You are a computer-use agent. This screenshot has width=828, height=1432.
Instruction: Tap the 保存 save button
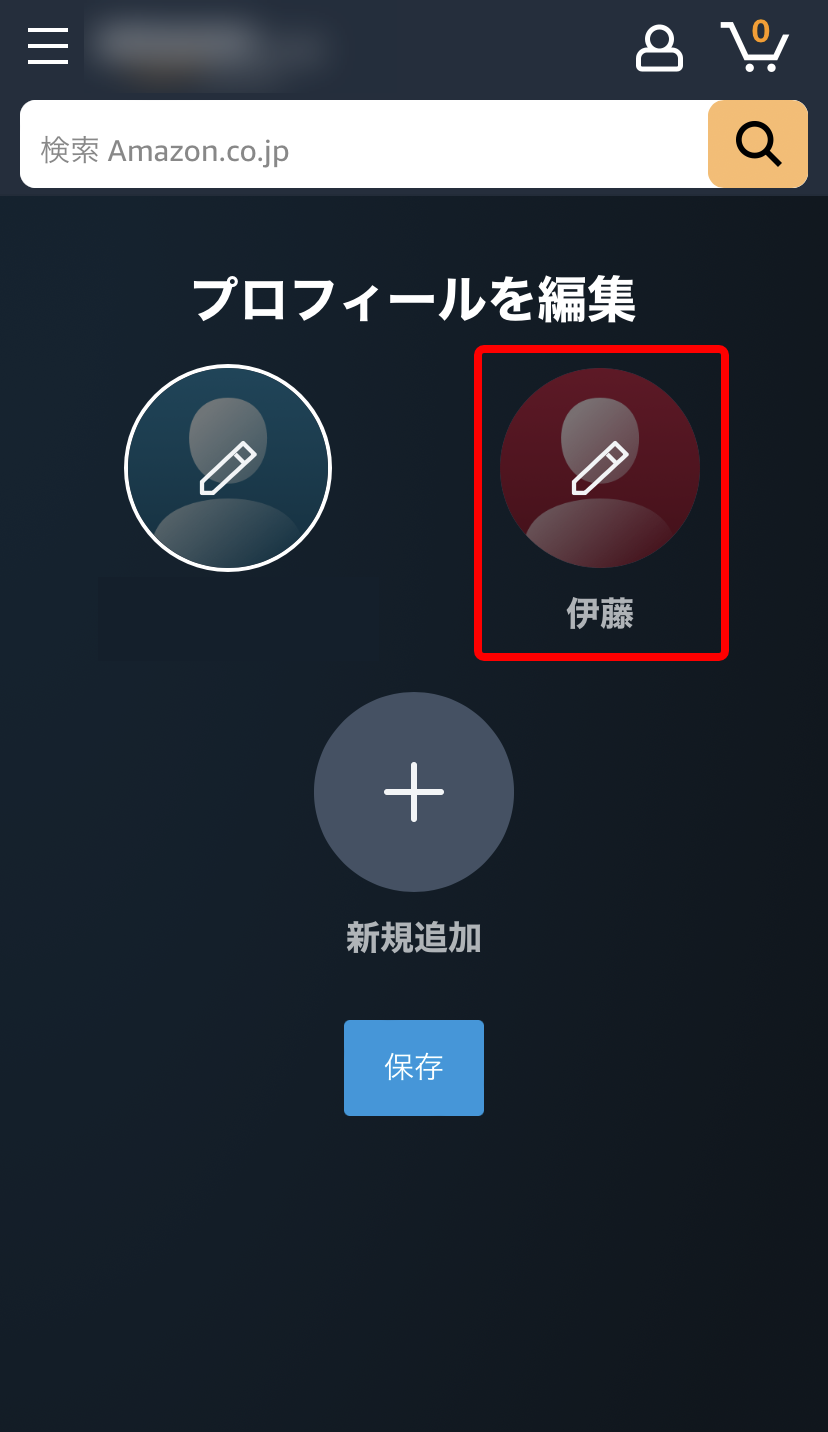point(414,1068)
